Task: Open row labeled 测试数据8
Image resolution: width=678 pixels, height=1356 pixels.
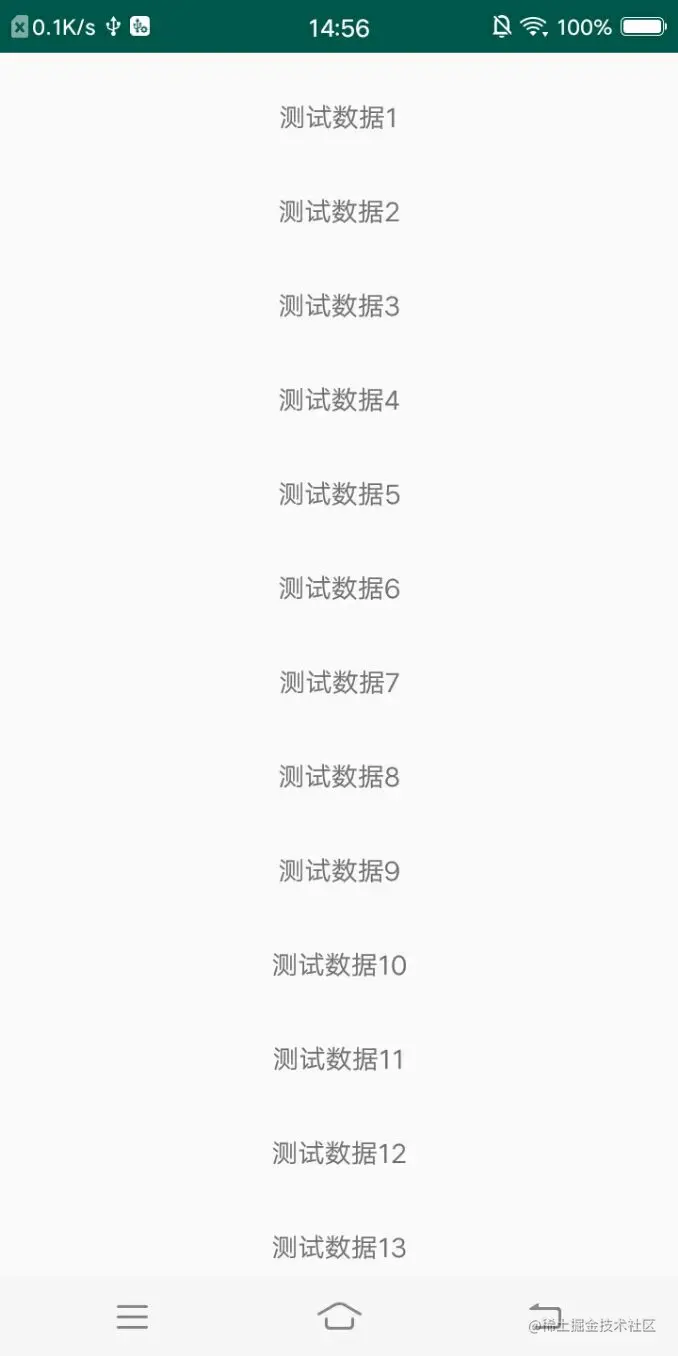Action: (338, 777)
